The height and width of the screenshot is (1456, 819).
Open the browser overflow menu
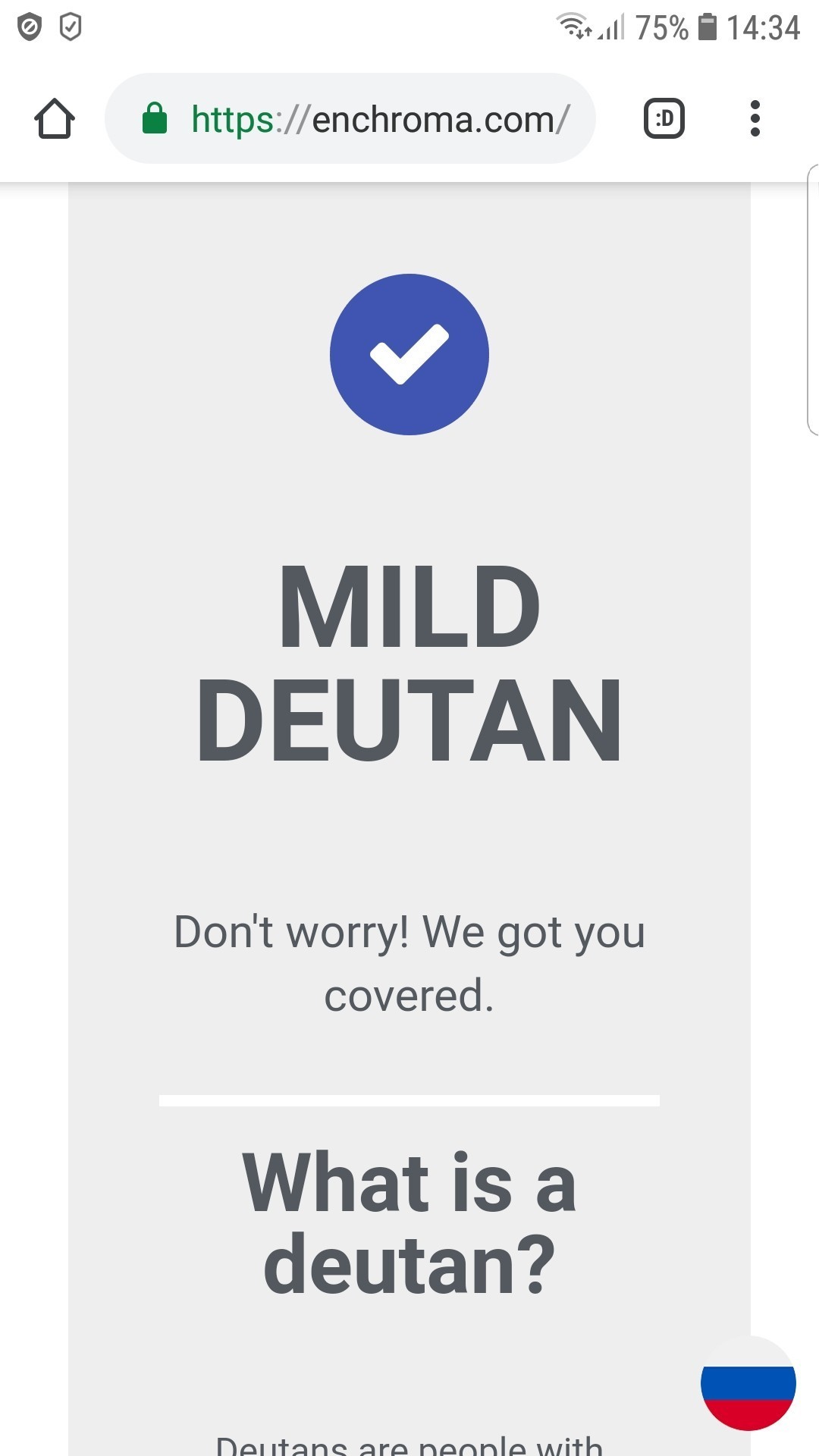coord(755,119)
